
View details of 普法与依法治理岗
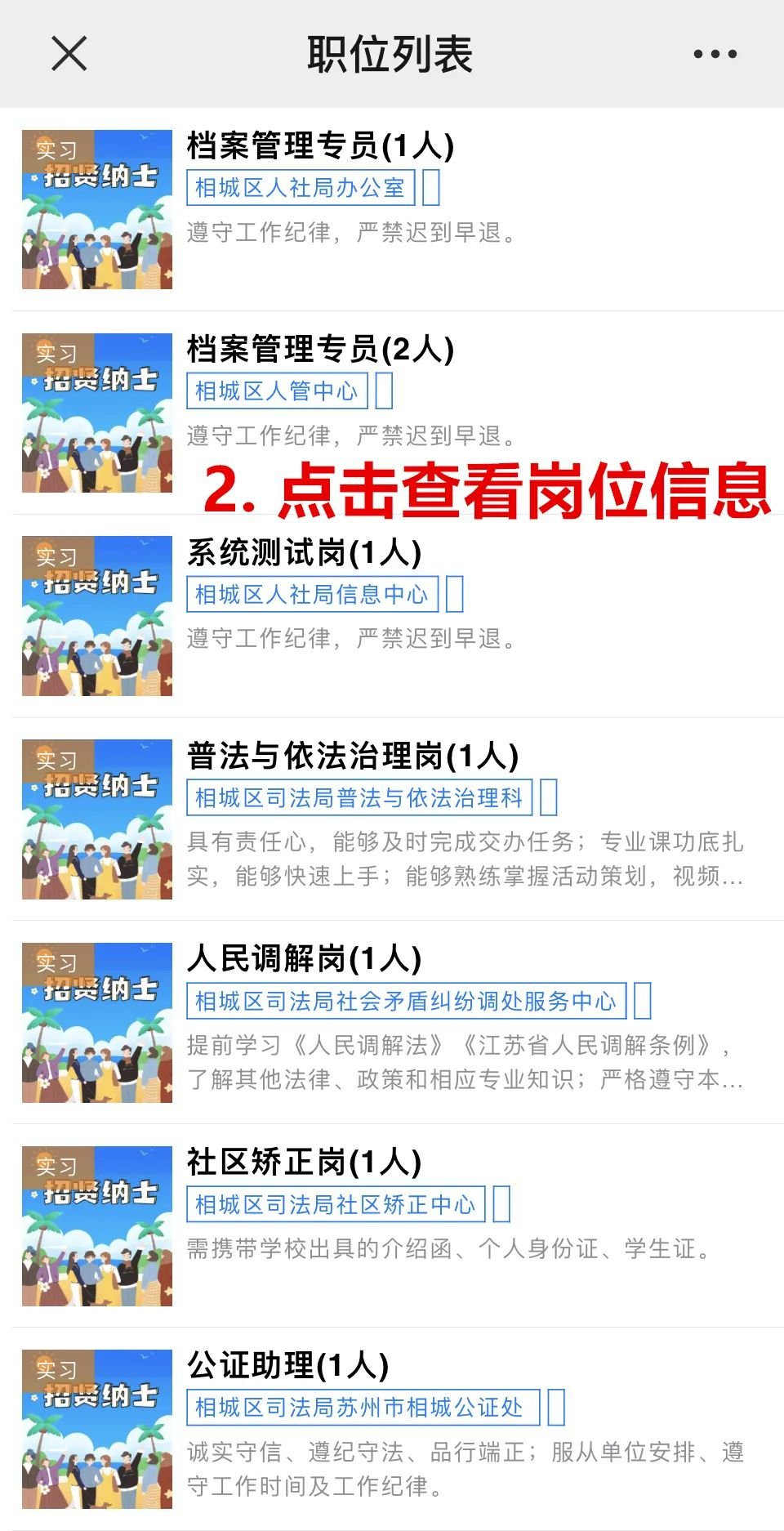coord(352,757)
